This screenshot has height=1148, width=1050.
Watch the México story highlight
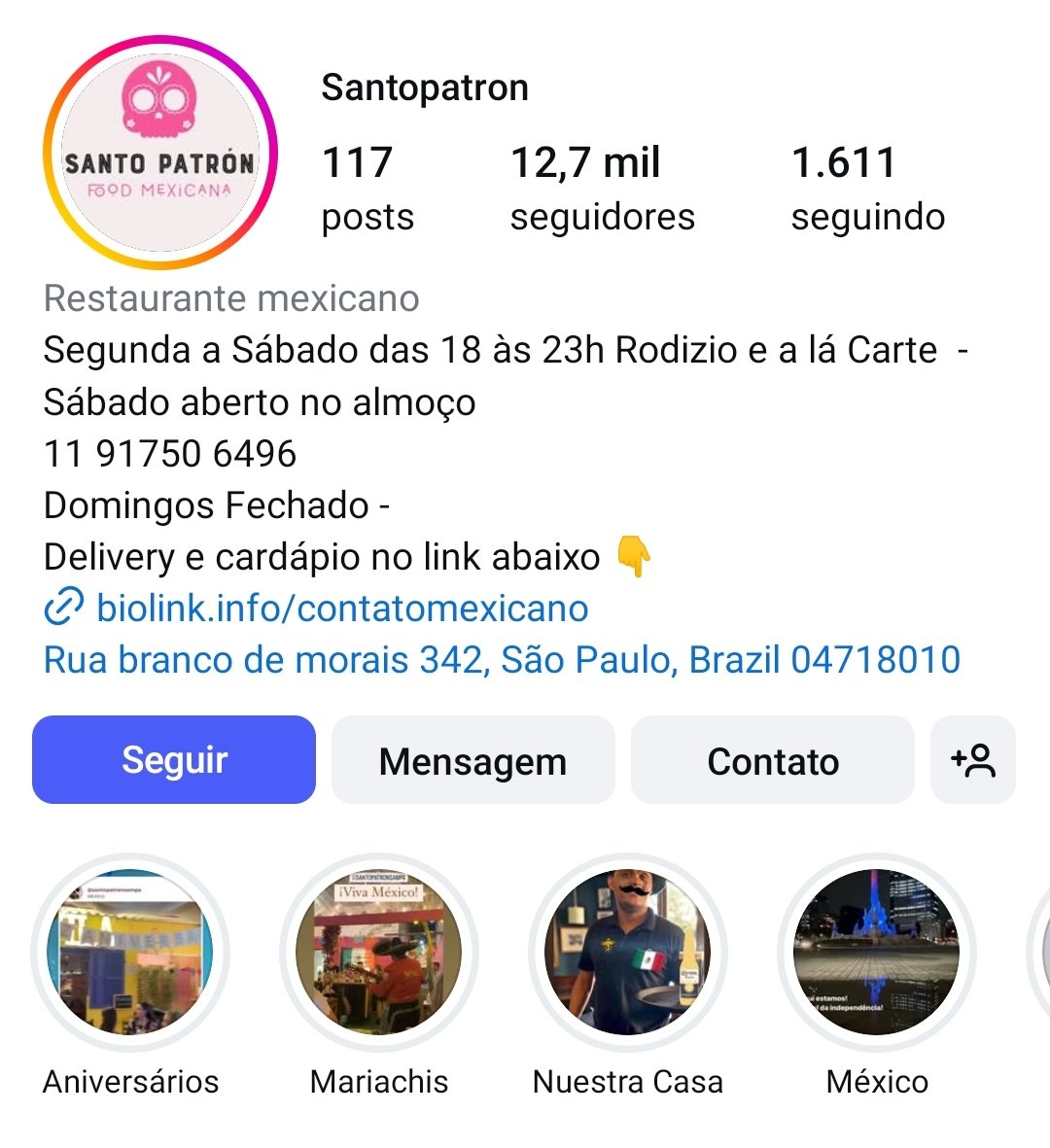(877, 953)
